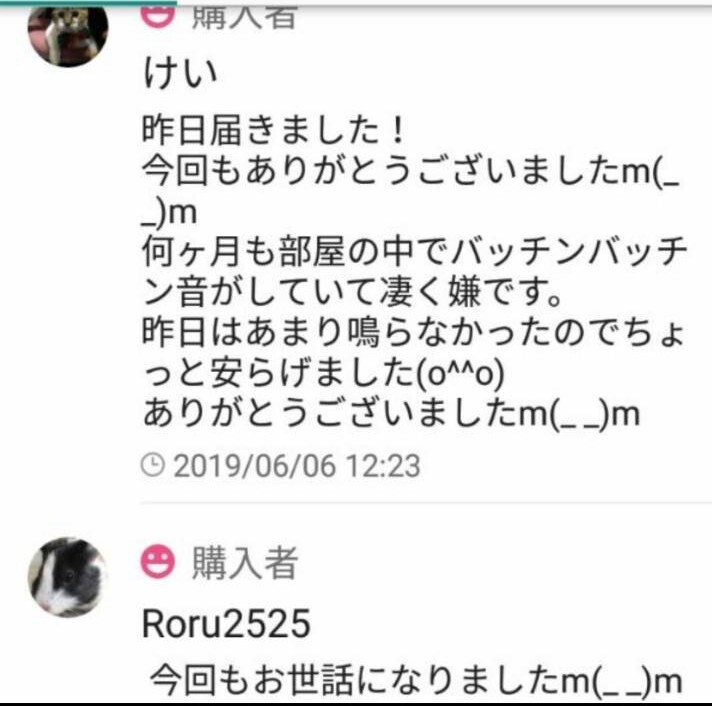The height and width of the screenshot is (706, 712).
Task: Open けい's profile picture
Action: pos(67,34)
